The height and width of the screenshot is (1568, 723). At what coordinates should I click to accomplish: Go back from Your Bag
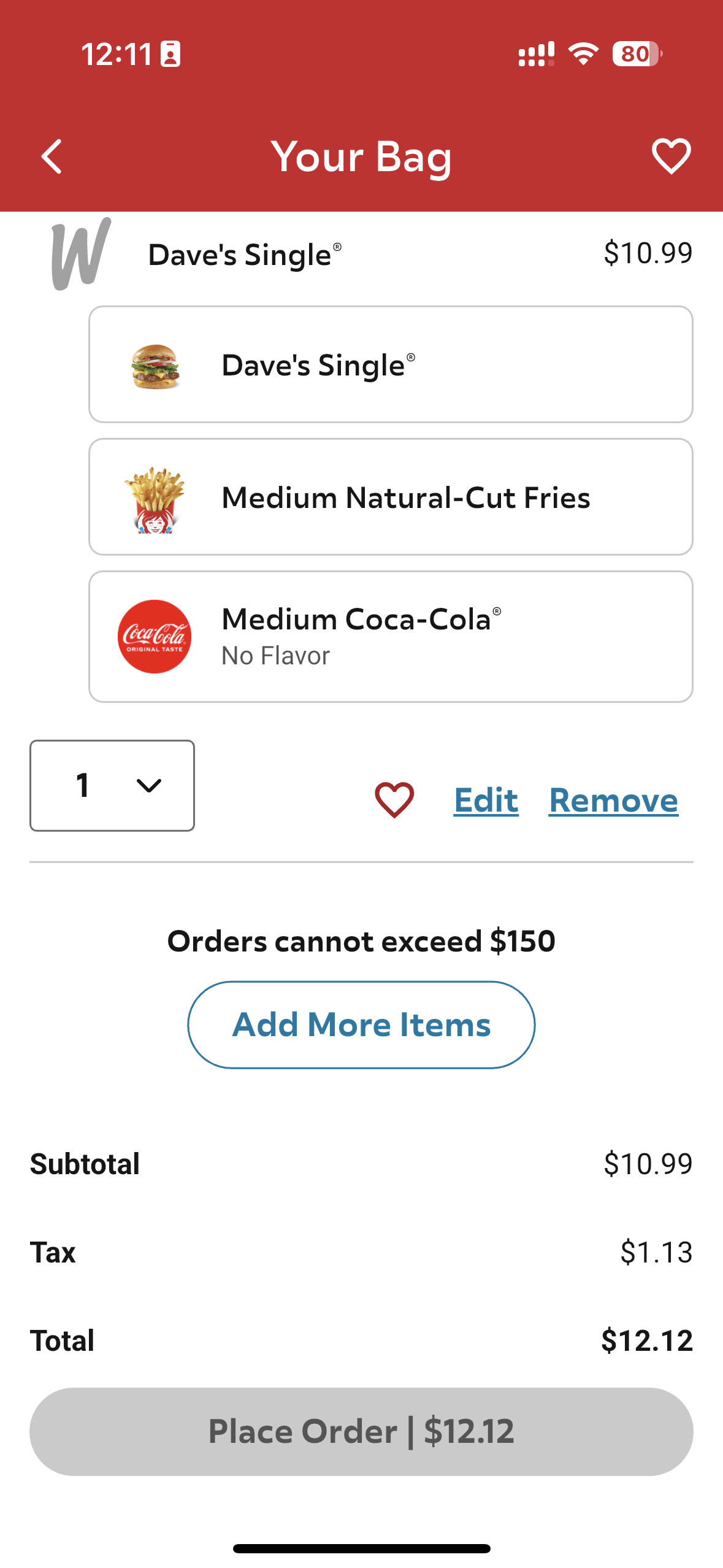[52, 156]
